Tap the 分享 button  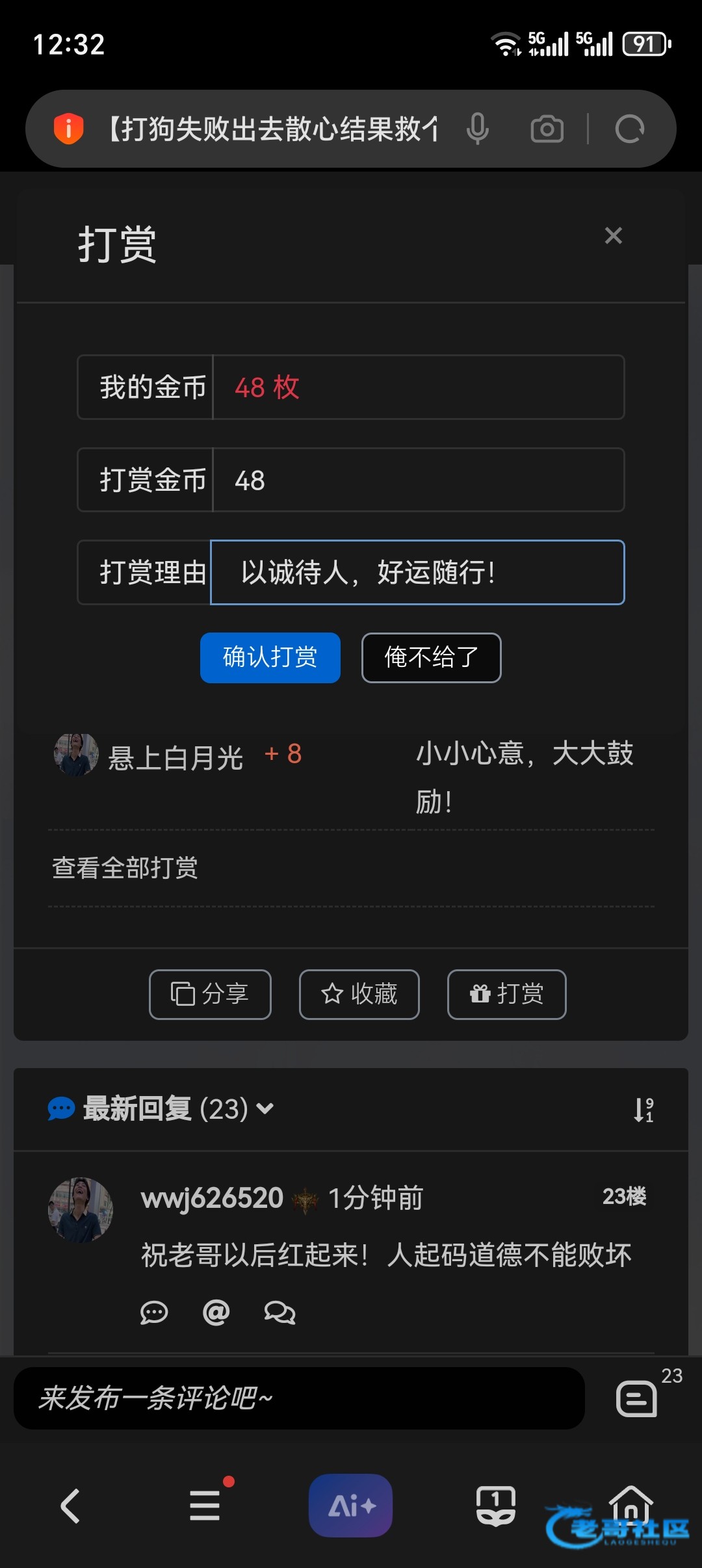pyautogui.click(x=210, y=994)
